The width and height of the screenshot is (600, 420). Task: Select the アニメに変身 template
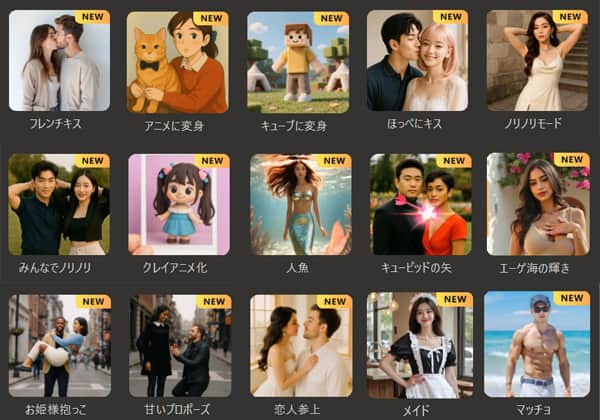[x=178, y=61]
